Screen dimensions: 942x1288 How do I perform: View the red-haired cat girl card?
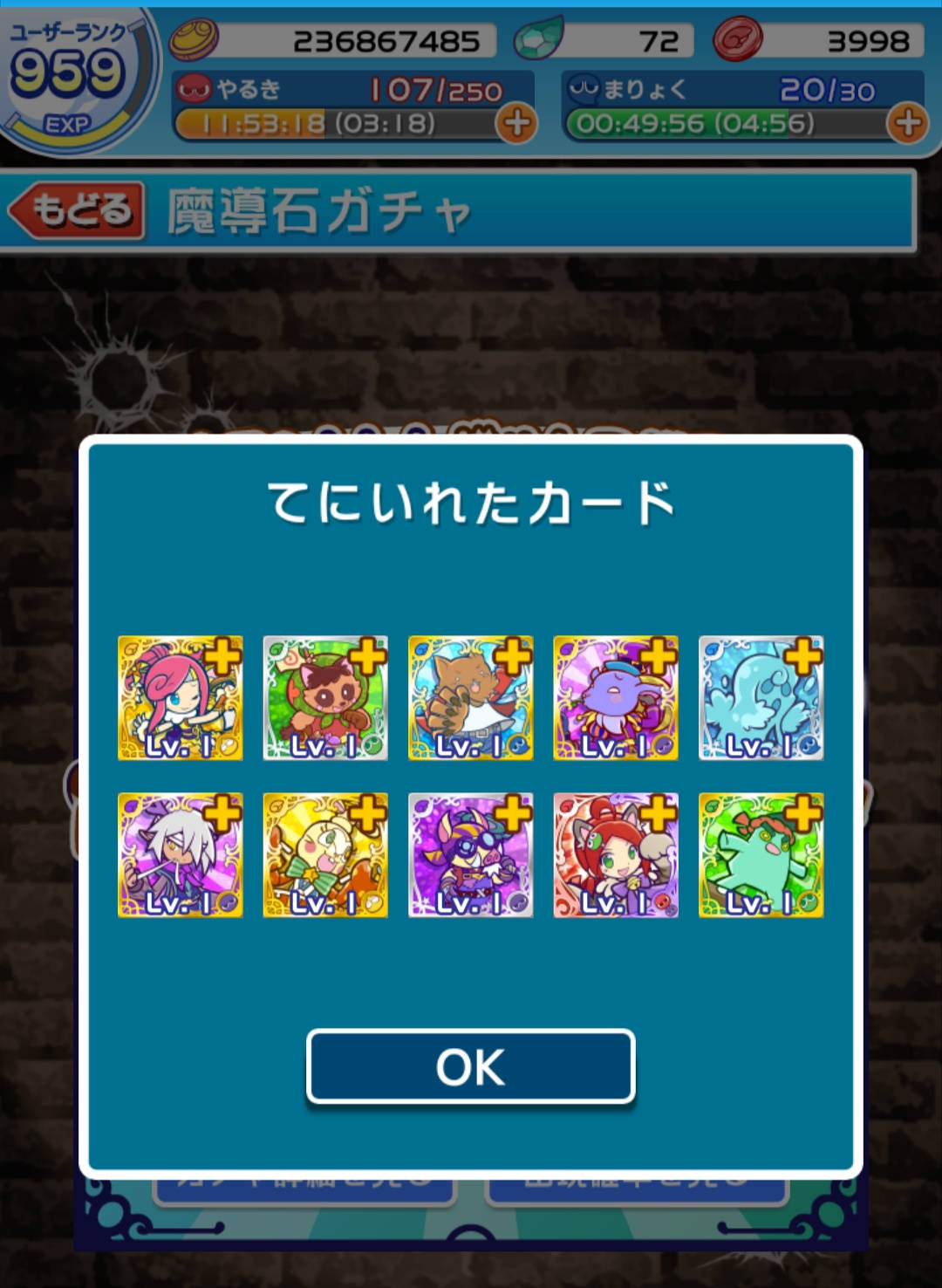point(616,855)
